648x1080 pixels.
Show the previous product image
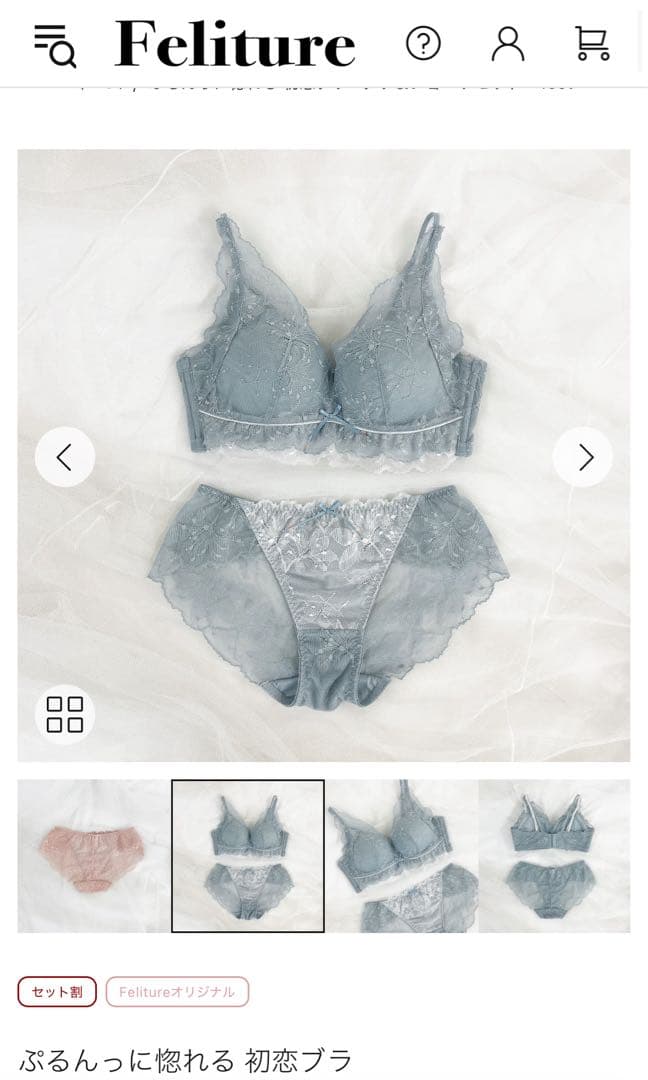65,457
